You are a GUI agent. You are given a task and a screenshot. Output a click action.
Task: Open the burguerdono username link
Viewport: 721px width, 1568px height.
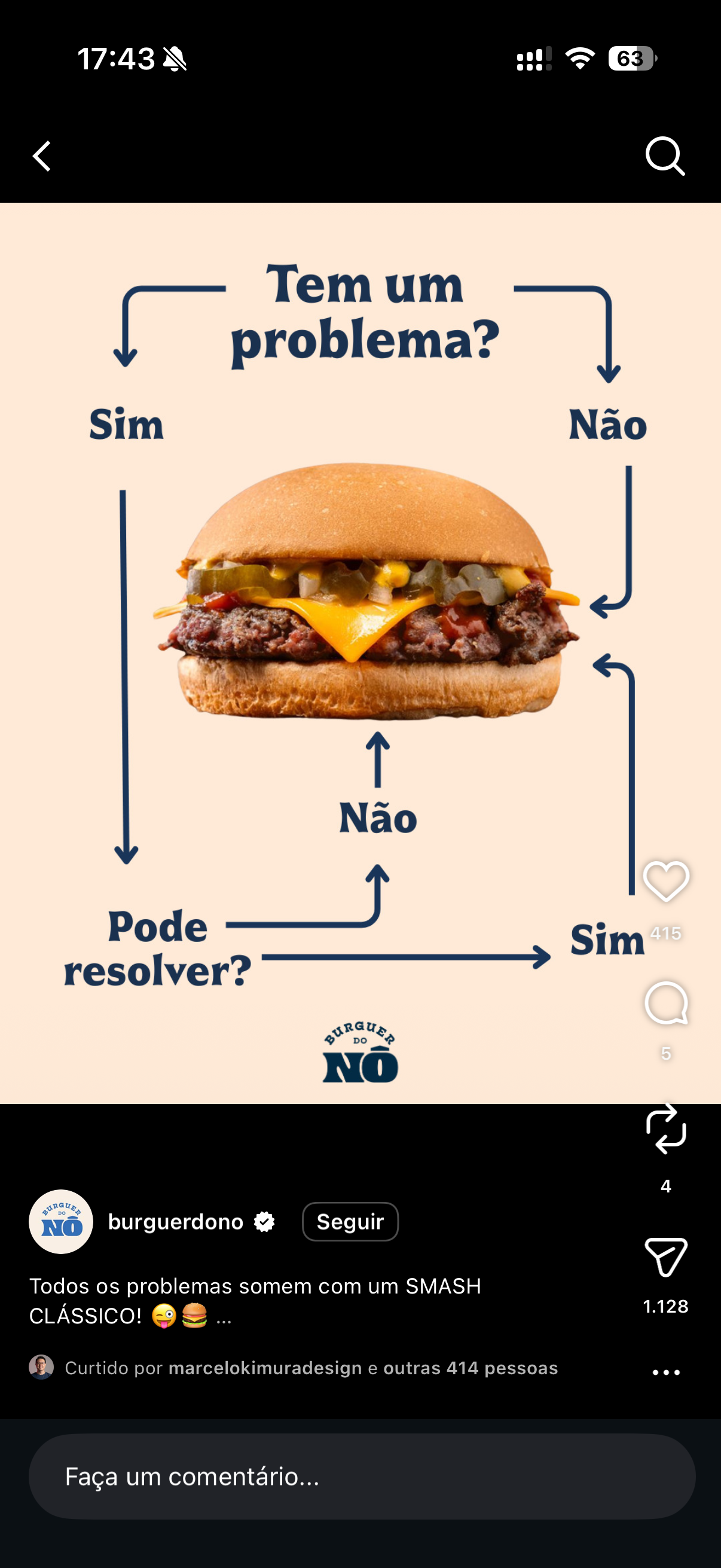coord(176,1222)
